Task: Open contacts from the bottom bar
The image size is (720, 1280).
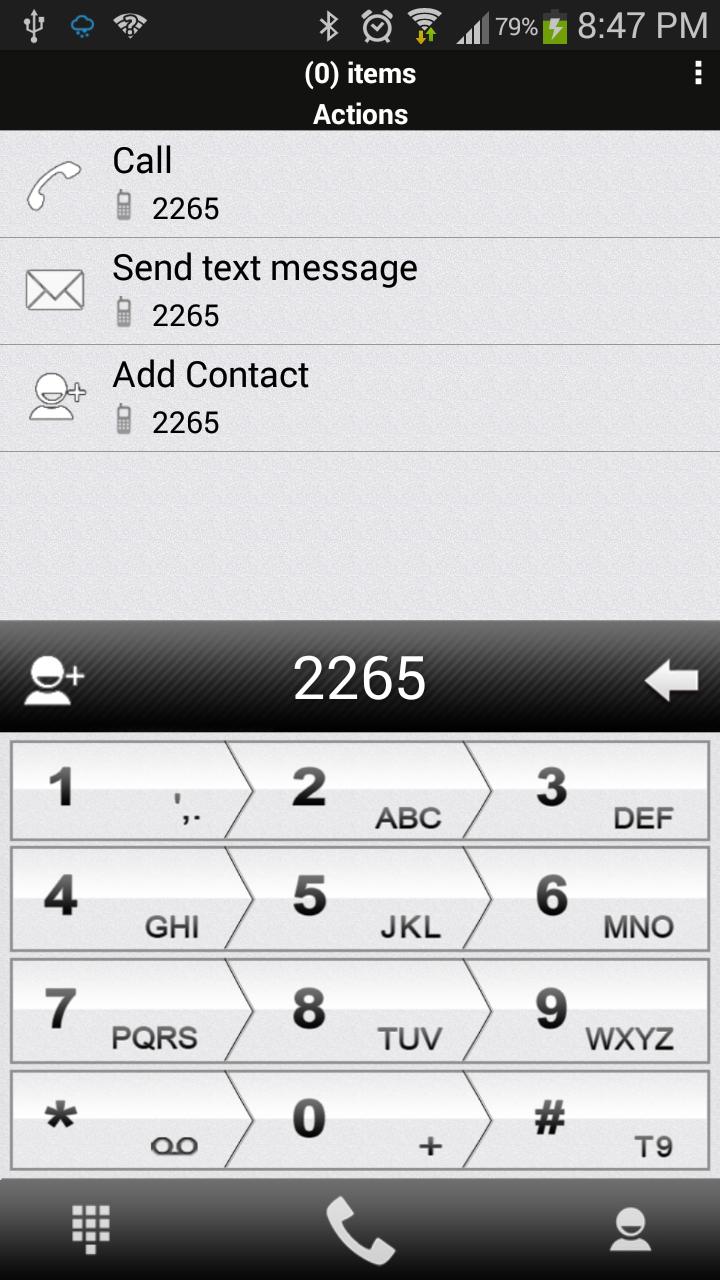Action: coord(630,1229)
